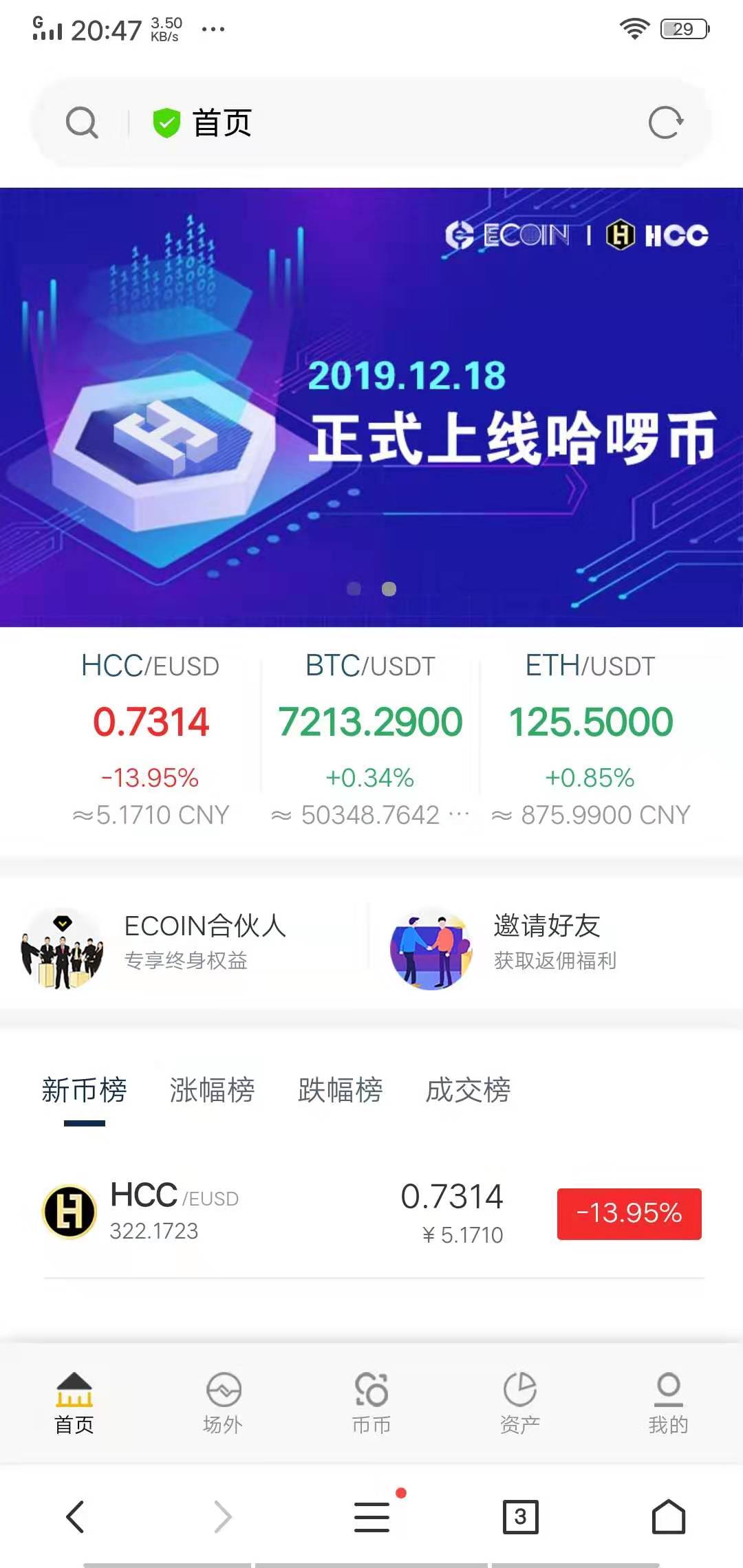Switch to 涨幅榜 gainers tab

point(212,1091)
